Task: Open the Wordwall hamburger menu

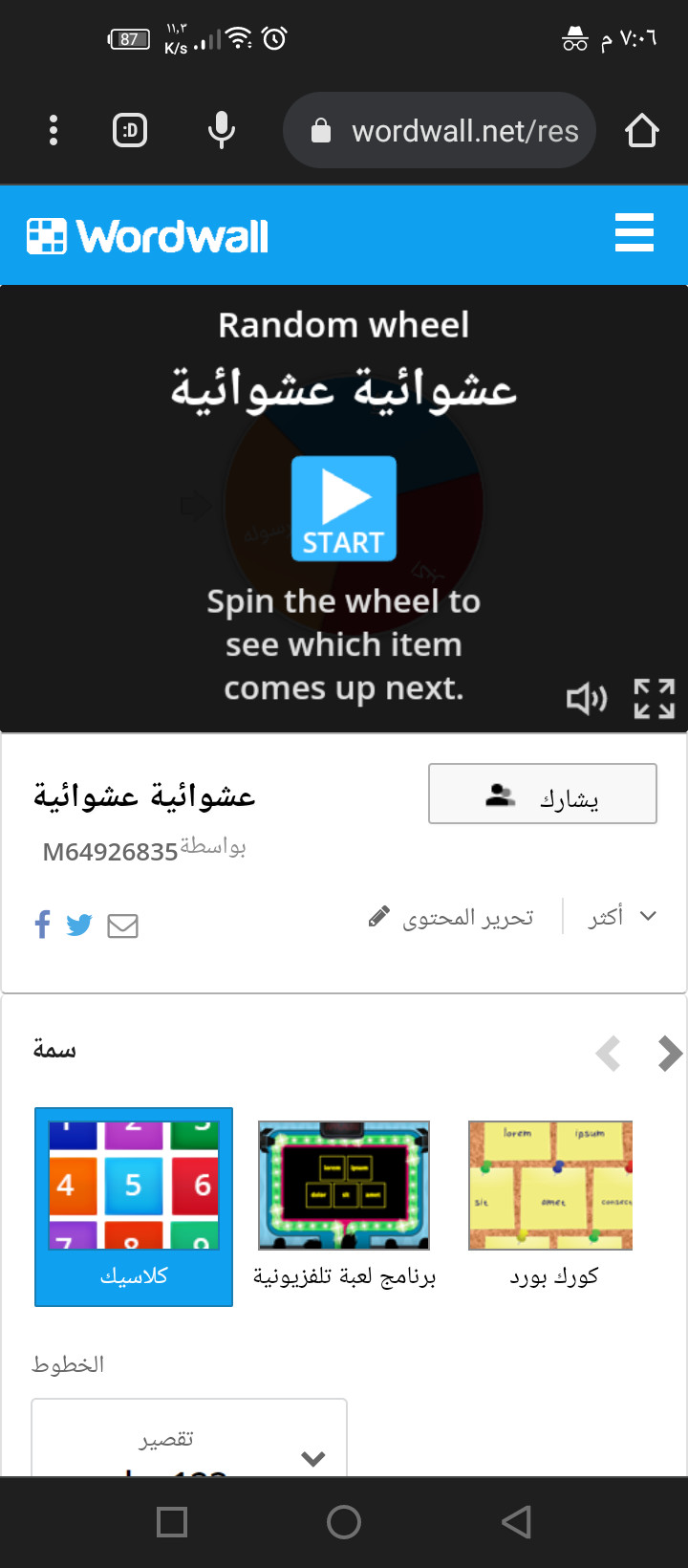Action: point(634,233)
